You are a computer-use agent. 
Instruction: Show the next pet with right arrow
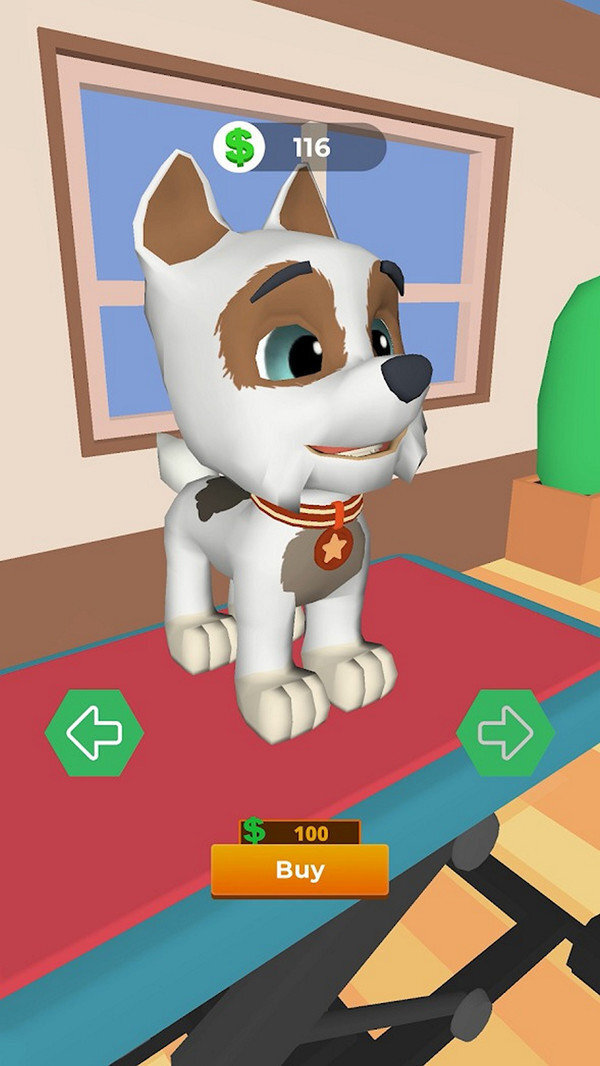tap(506, 733)
